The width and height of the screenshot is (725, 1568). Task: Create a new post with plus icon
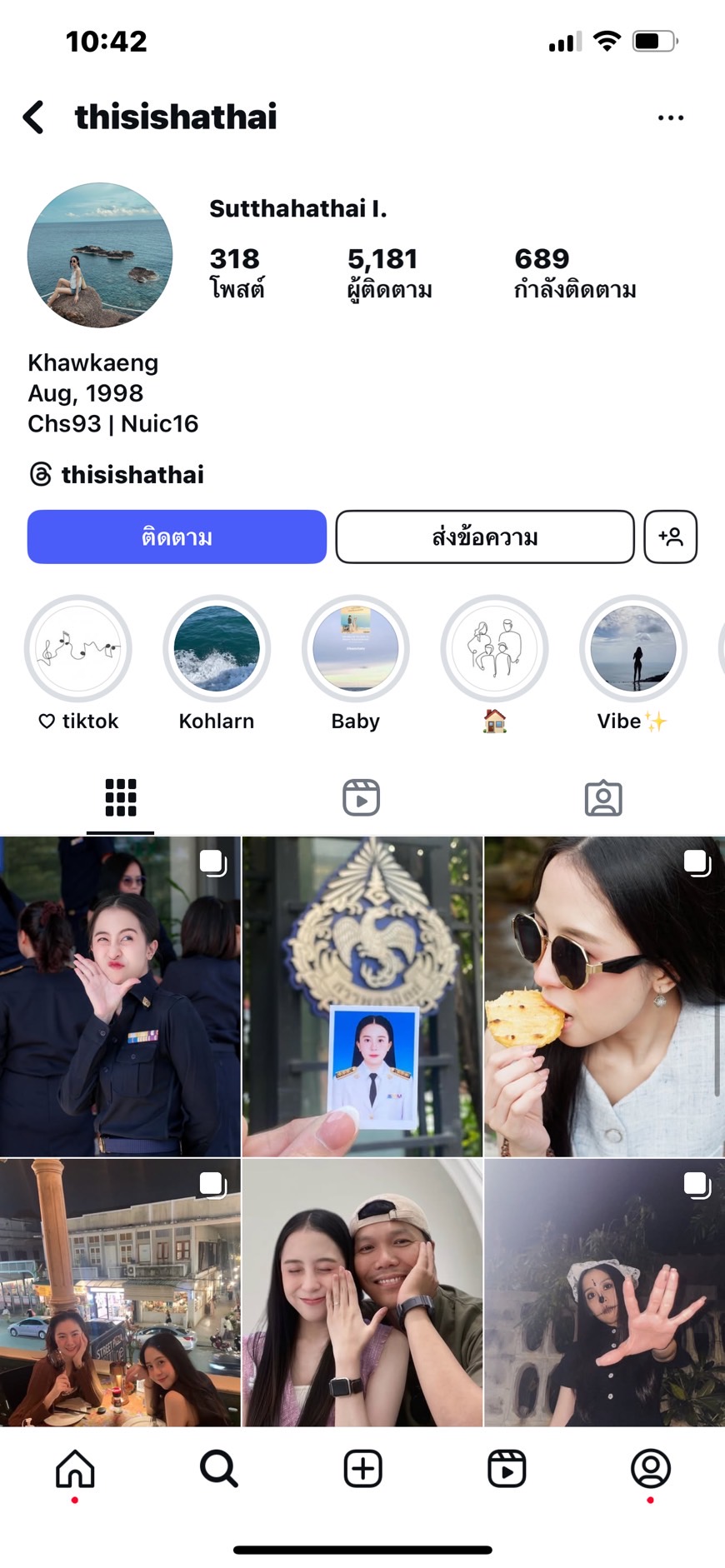pyautogui.click(x=362, y=1468)
